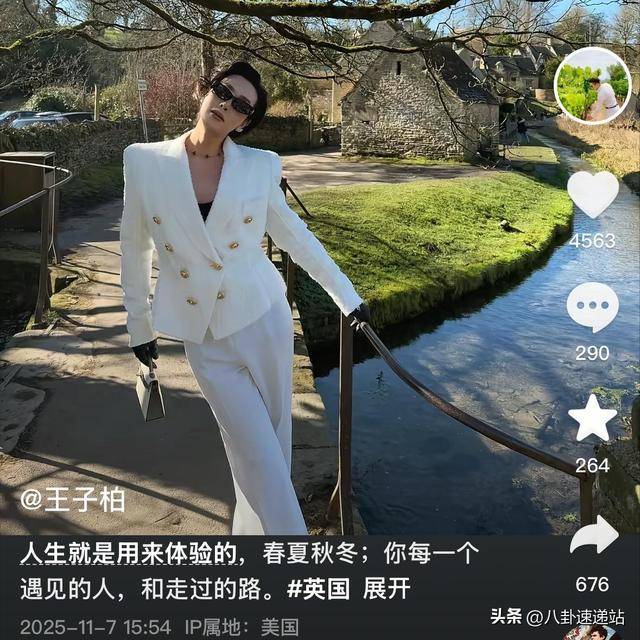The width and height of the screenshot is (640, 640).
Task: Expand the caption with 展开
Action: [388, 588]
